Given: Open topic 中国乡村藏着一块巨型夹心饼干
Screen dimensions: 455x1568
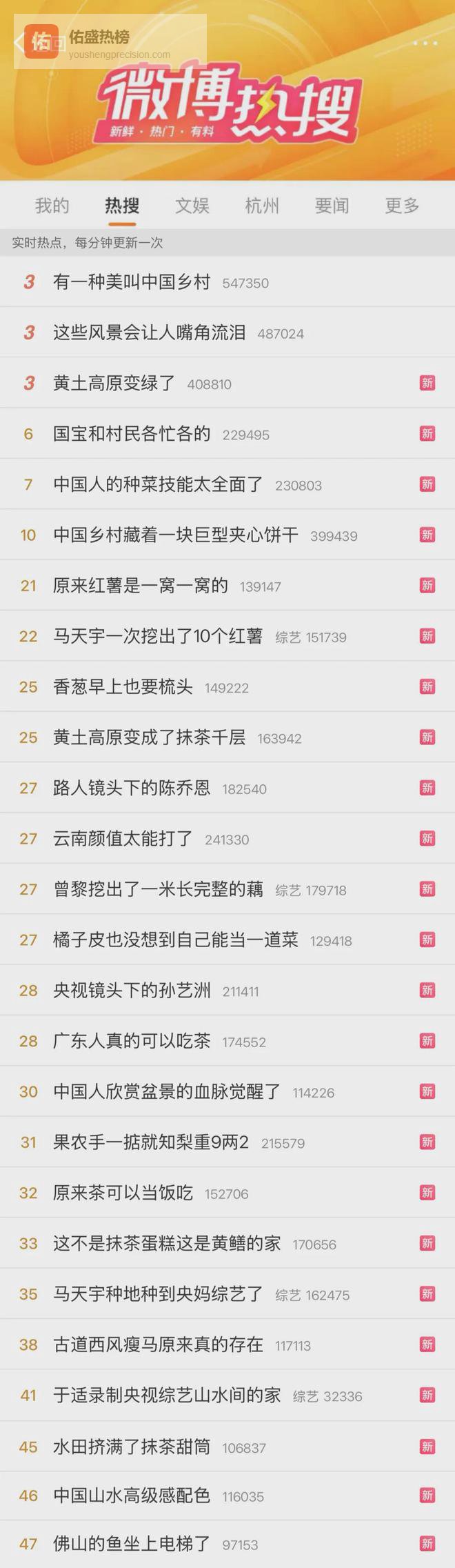Looking at the screenshot, I should (176, 535).
